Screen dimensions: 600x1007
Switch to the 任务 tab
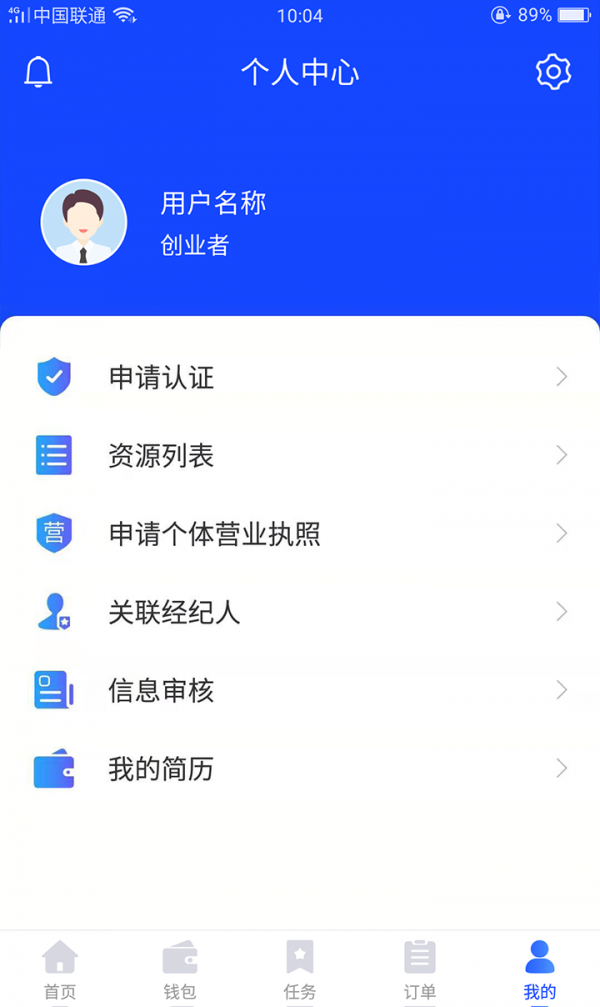pyautogui.click(x=300, y=970)
